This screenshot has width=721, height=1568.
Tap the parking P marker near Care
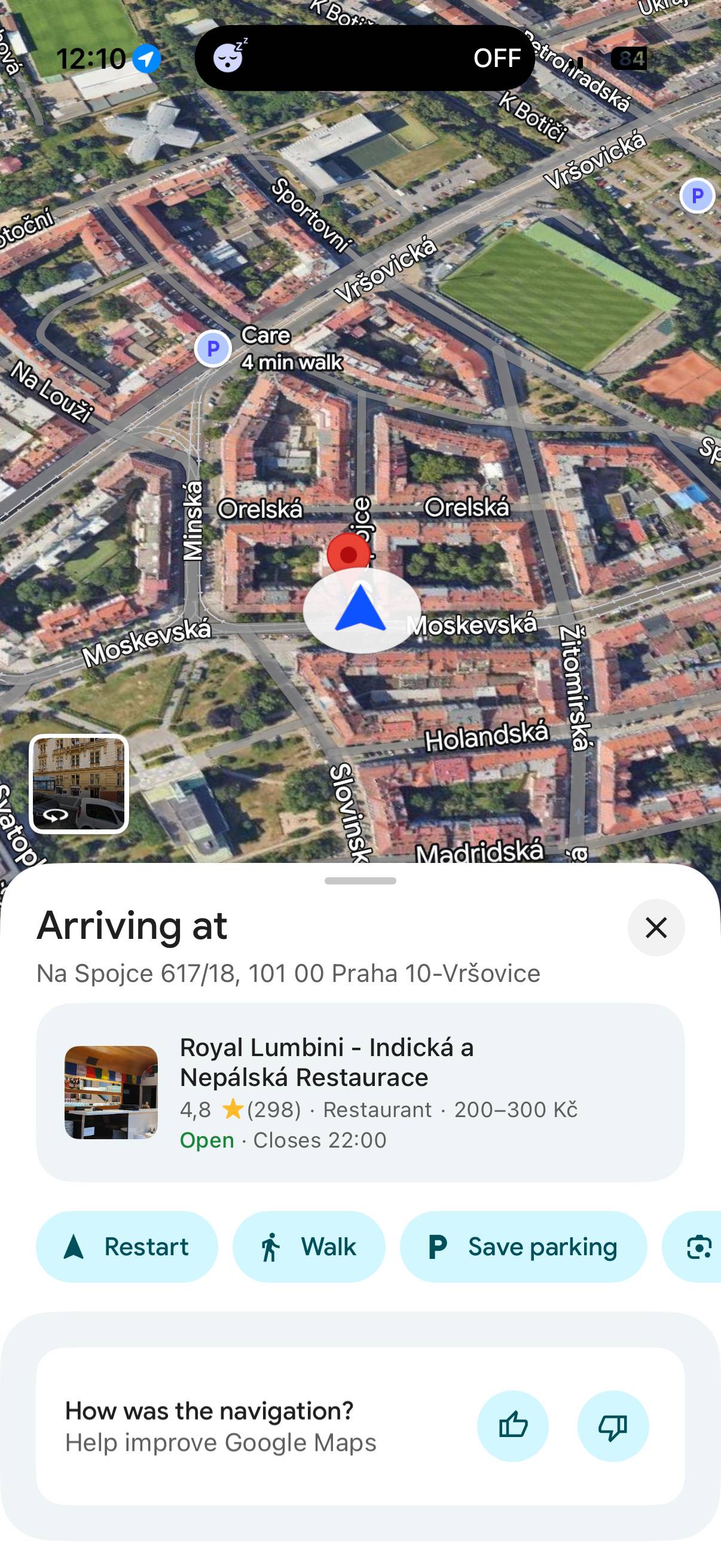point(213,347)
